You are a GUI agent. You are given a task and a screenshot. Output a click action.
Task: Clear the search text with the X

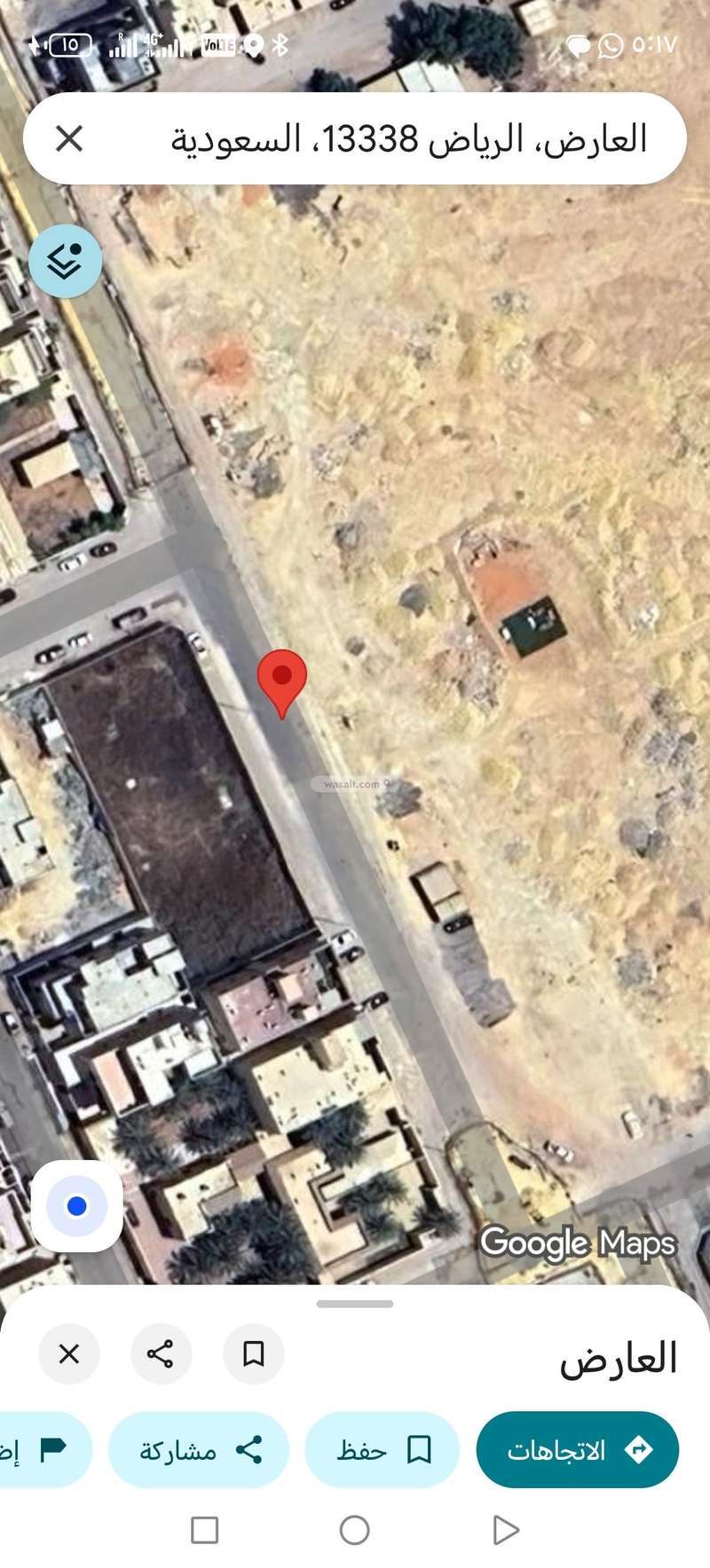pos(69,138)
